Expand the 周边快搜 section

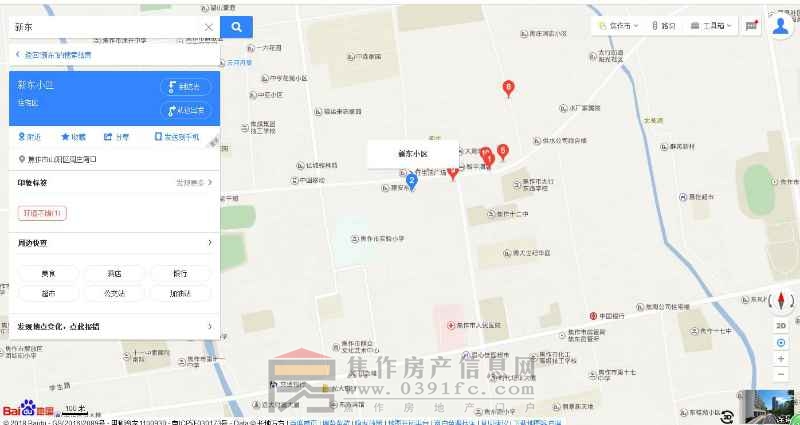[209, 243]
